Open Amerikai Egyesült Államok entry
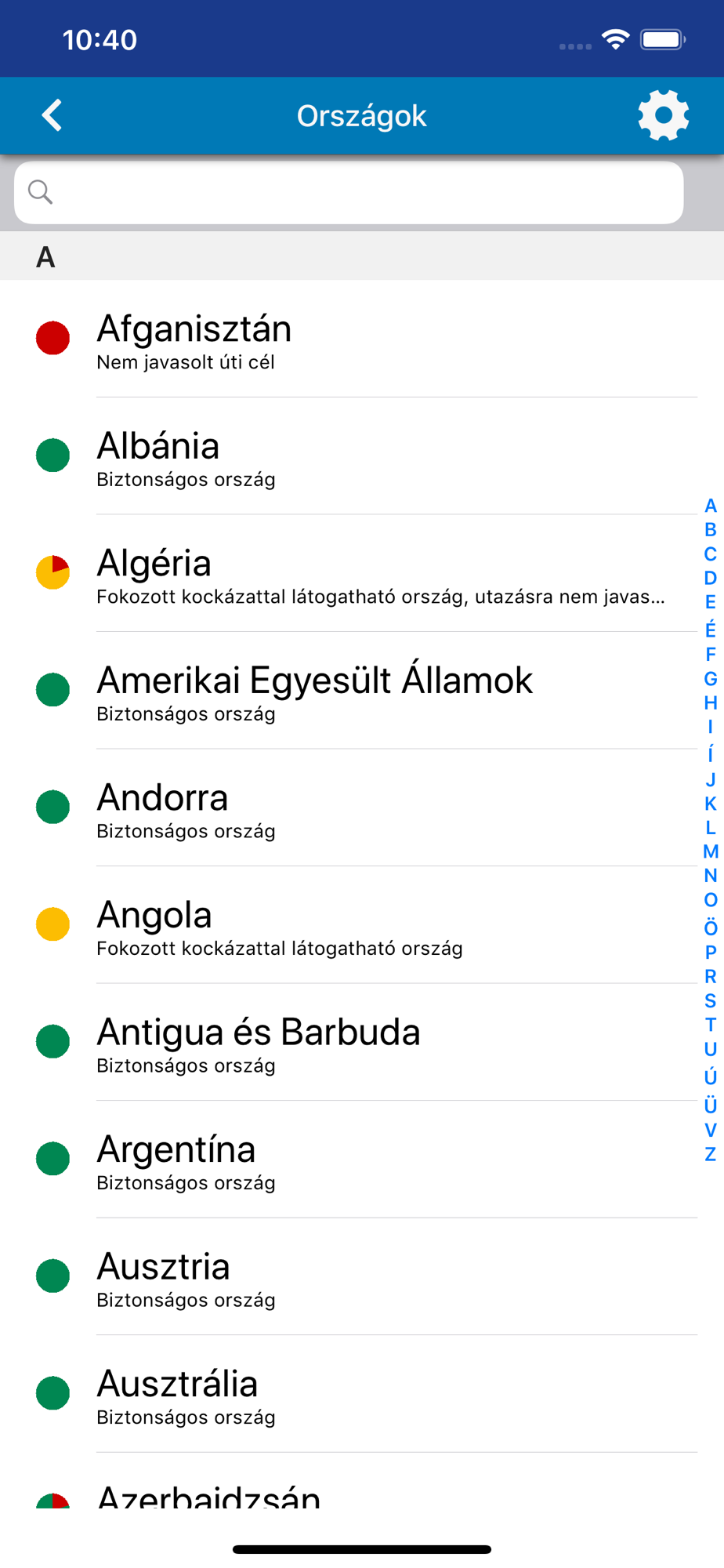Image resolution: width=724 pixels, height=1568 pixels. click(x=360, y=691)
